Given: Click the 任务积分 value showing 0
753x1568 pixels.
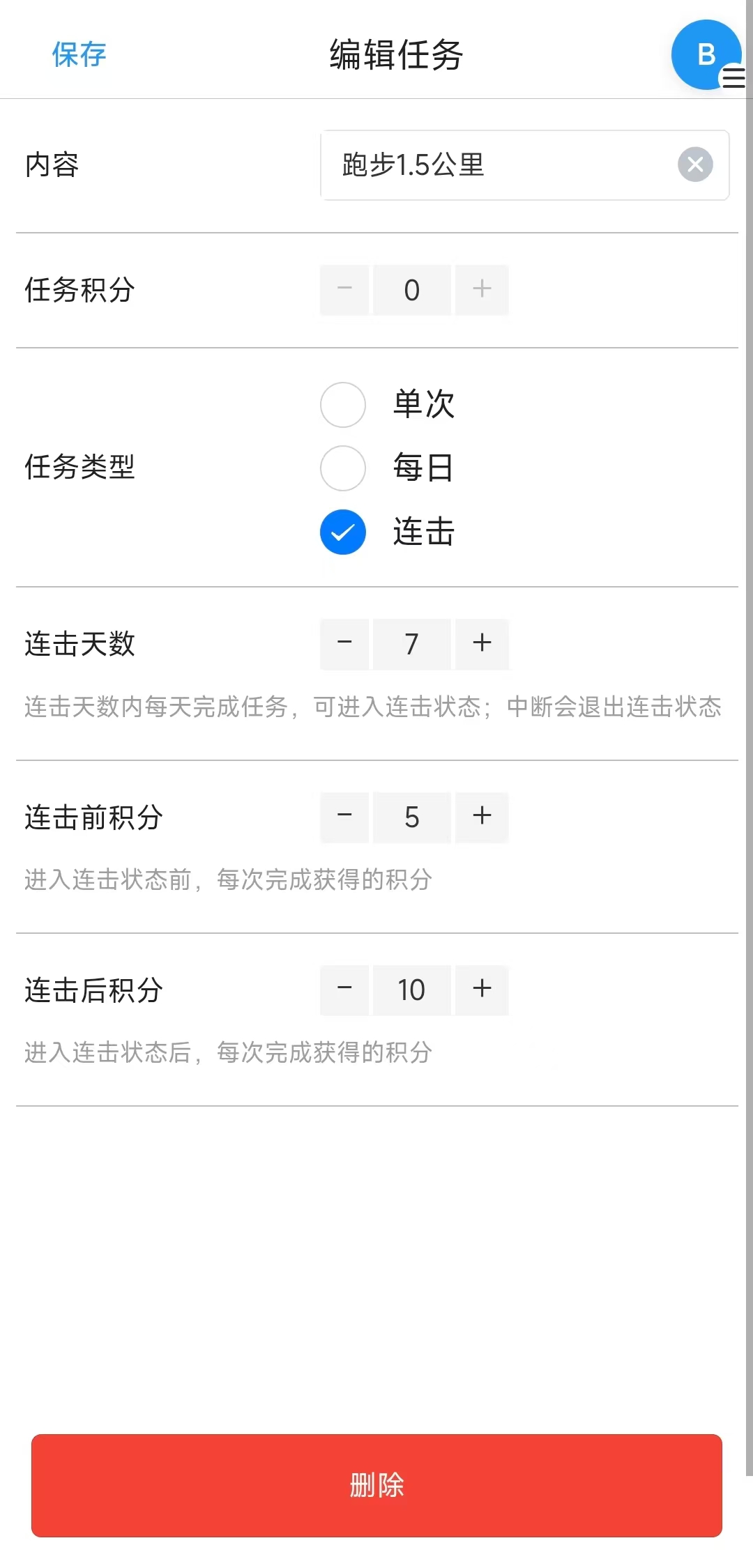Looking at the screenshot, I should coord(412,290).
